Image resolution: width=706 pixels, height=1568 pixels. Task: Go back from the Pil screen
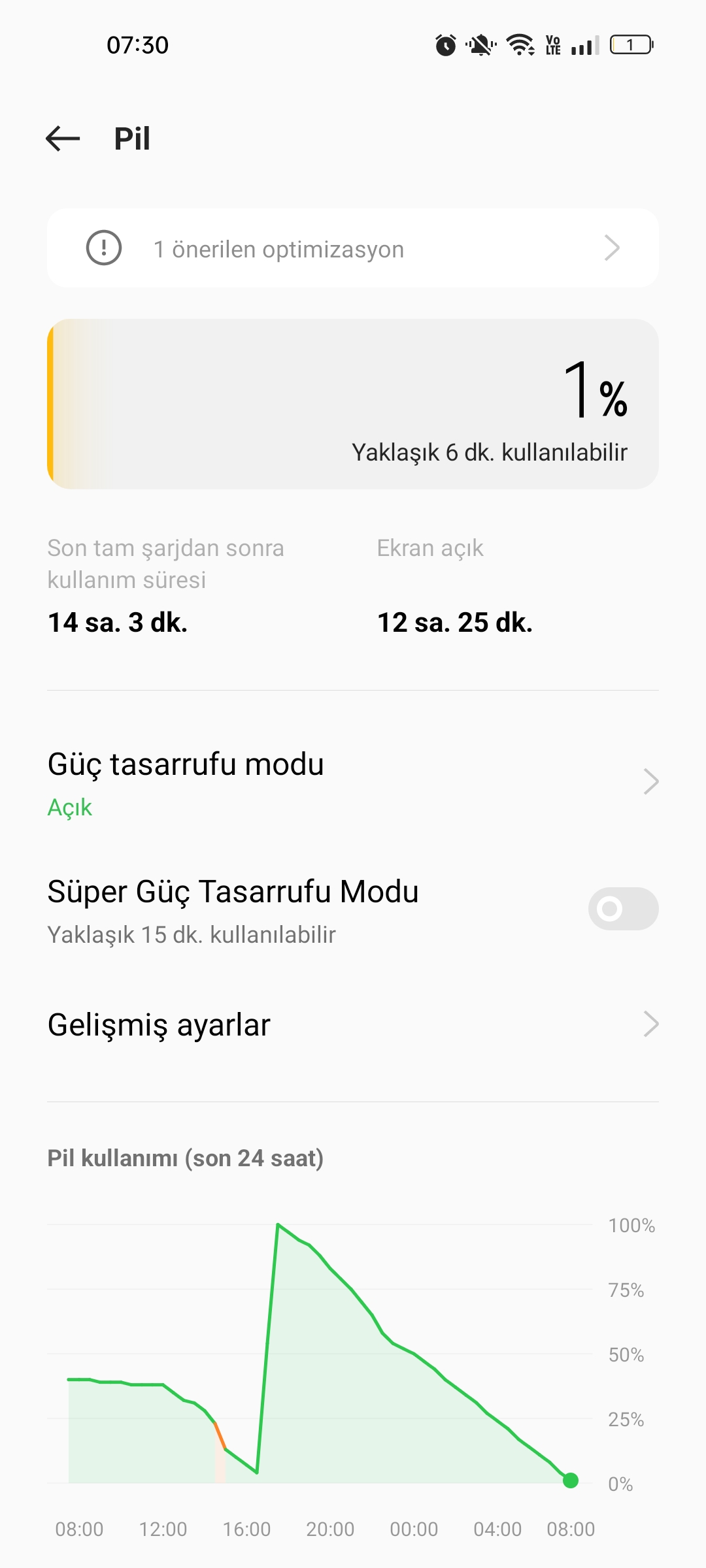[63, 139]
